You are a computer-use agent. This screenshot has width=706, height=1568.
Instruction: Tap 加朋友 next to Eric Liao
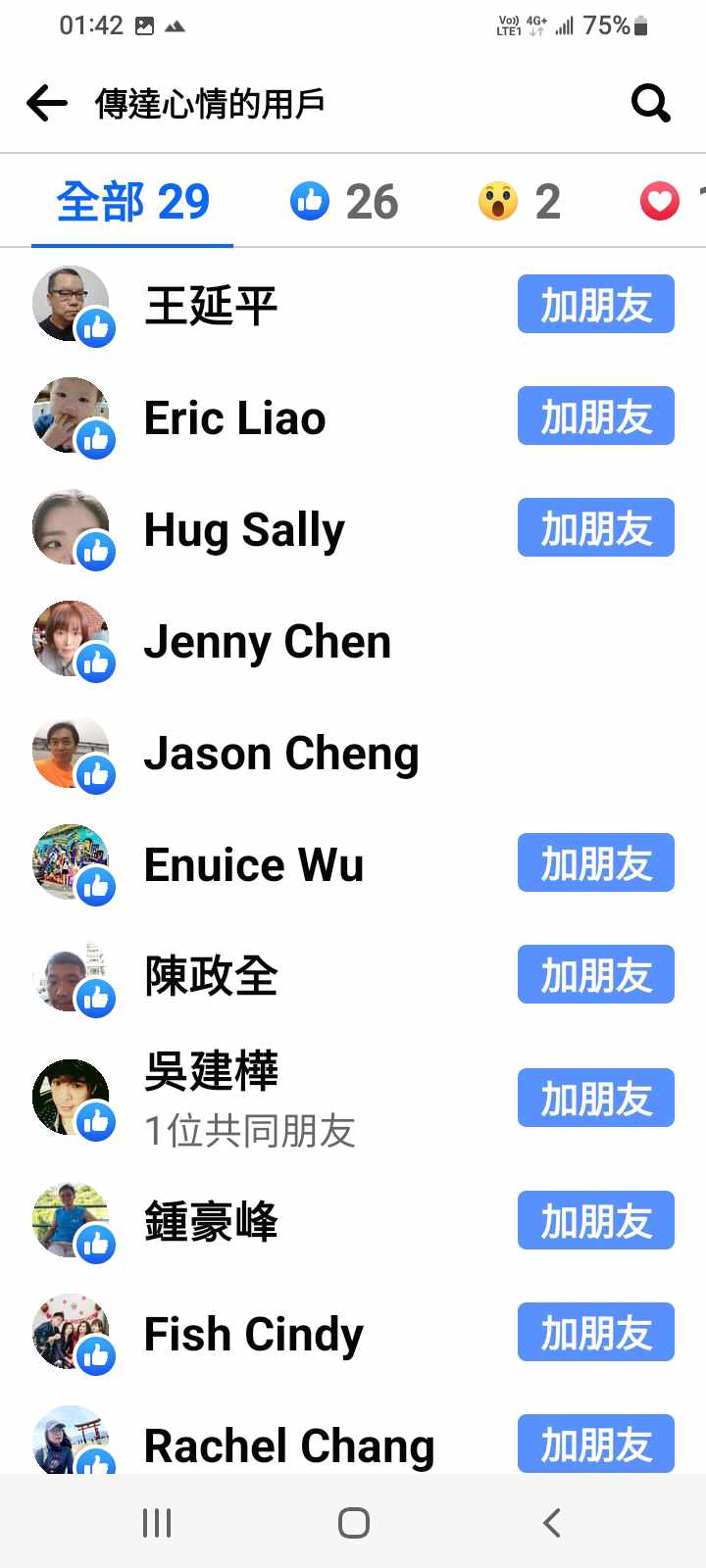click(595, 416)
